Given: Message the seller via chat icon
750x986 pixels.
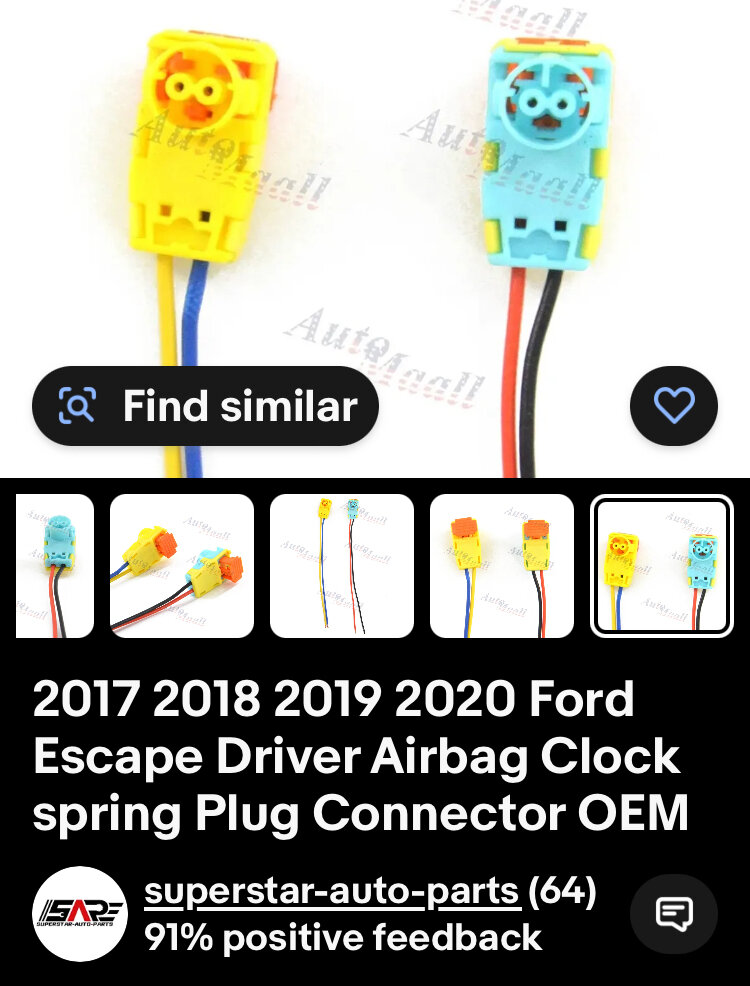Looking at the screenshot, I should [673, 913].
